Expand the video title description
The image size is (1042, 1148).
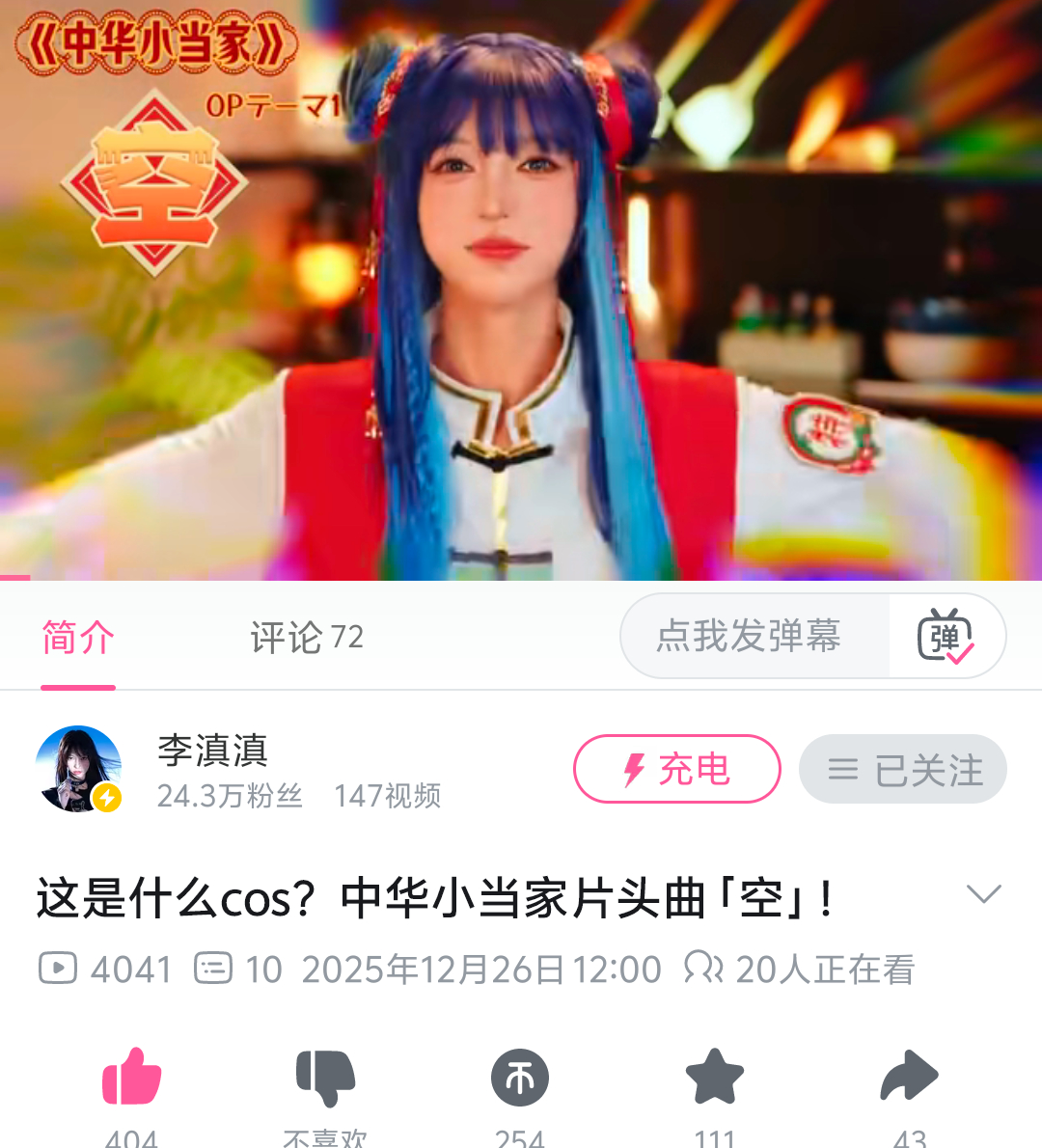(x=983, y=894)
